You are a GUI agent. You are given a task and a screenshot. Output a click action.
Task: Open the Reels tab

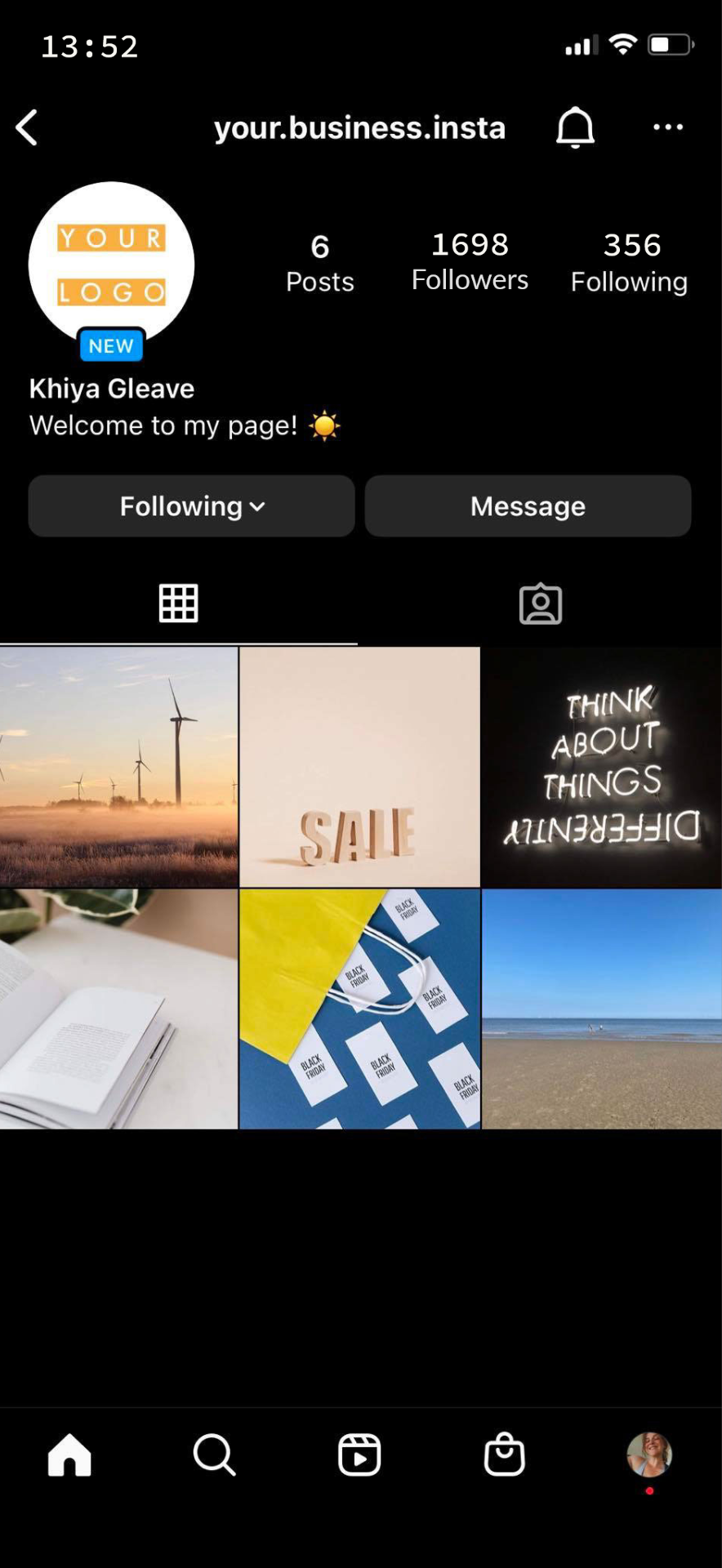[x=359, y=1454]
